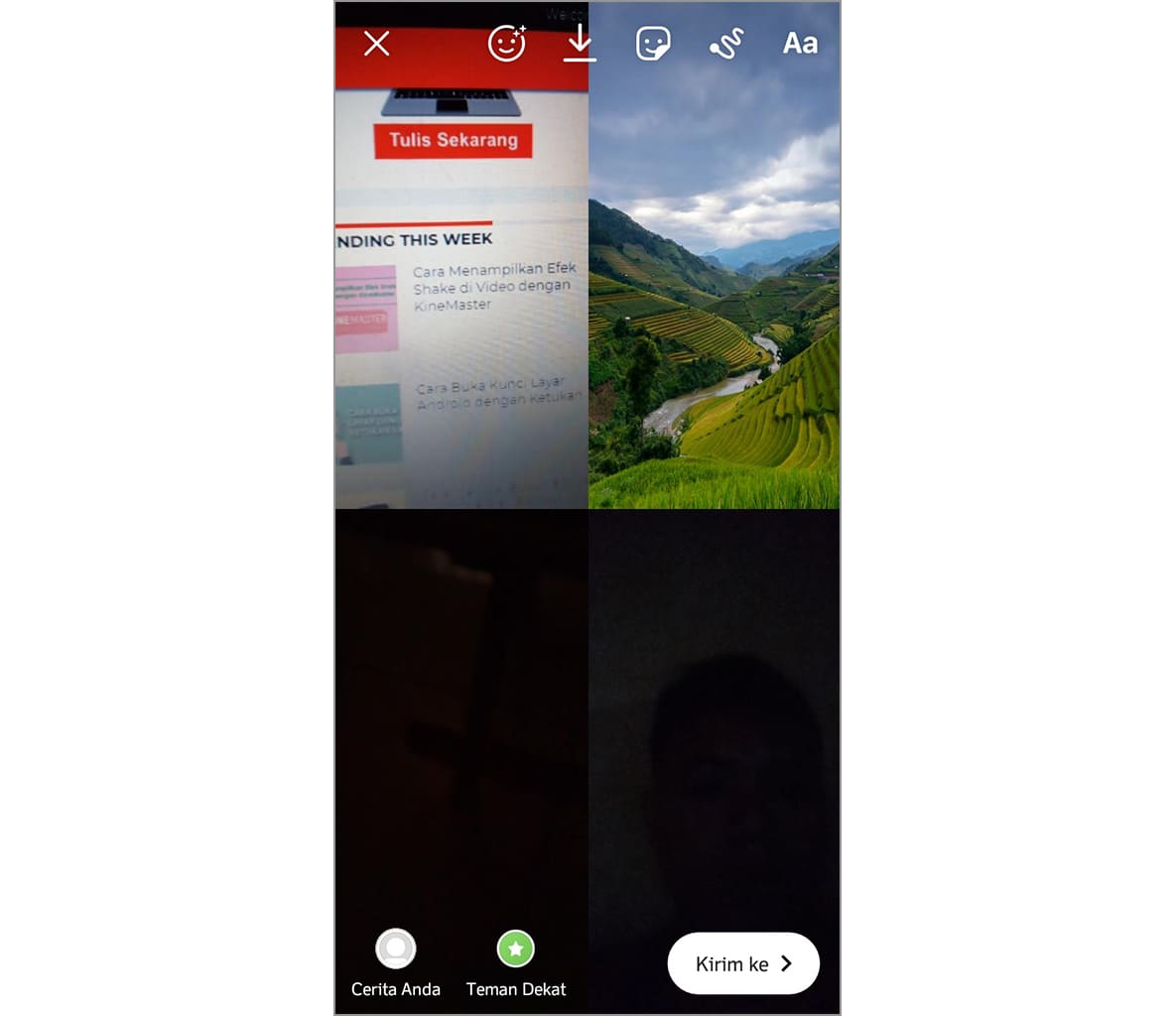This screenshot has height=1016, width=1176.
Task: Open the face effects icon
Action: point(506,44)
